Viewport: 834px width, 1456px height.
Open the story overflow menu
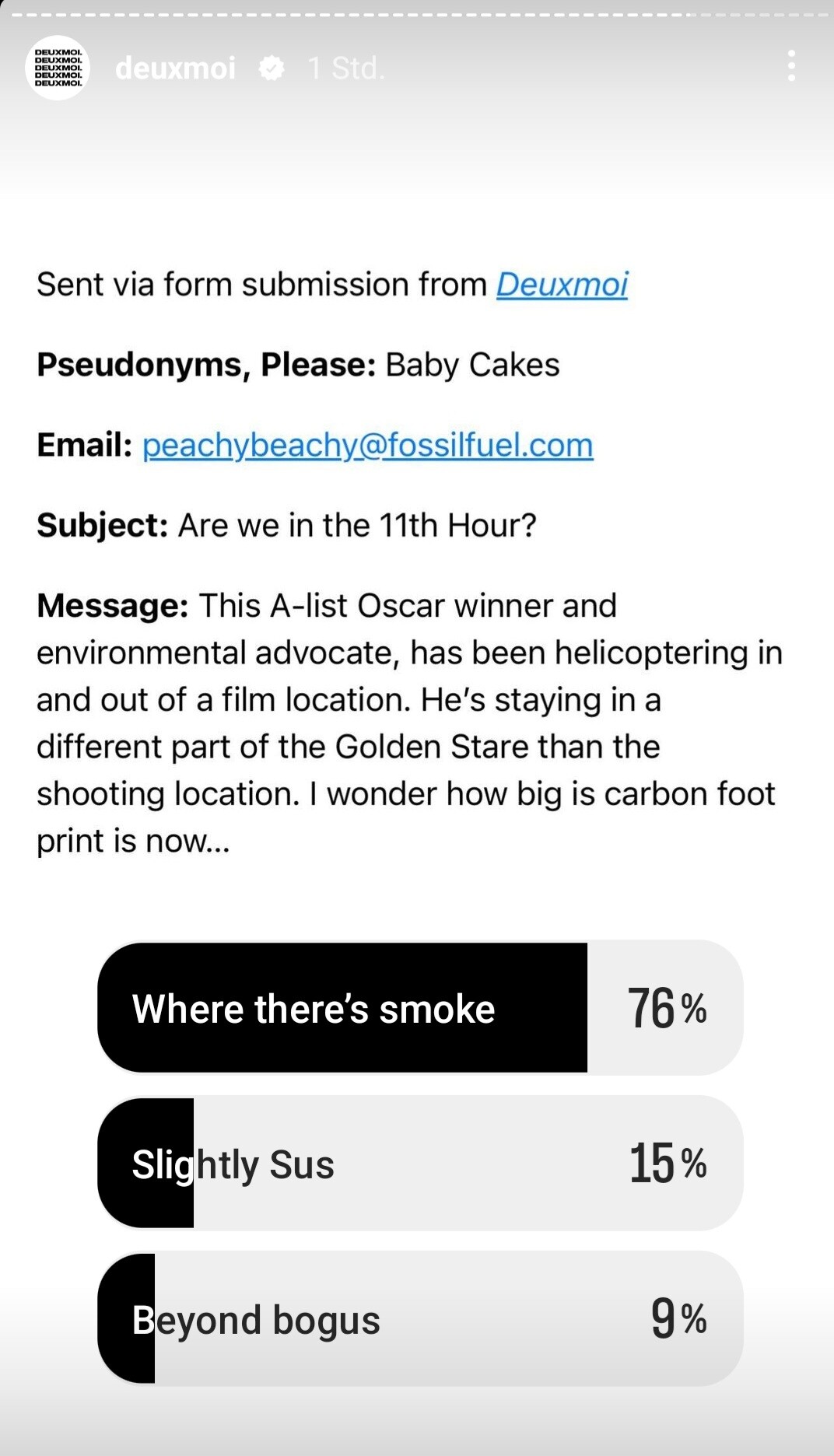pyautogui.click(x=791, y=66)
